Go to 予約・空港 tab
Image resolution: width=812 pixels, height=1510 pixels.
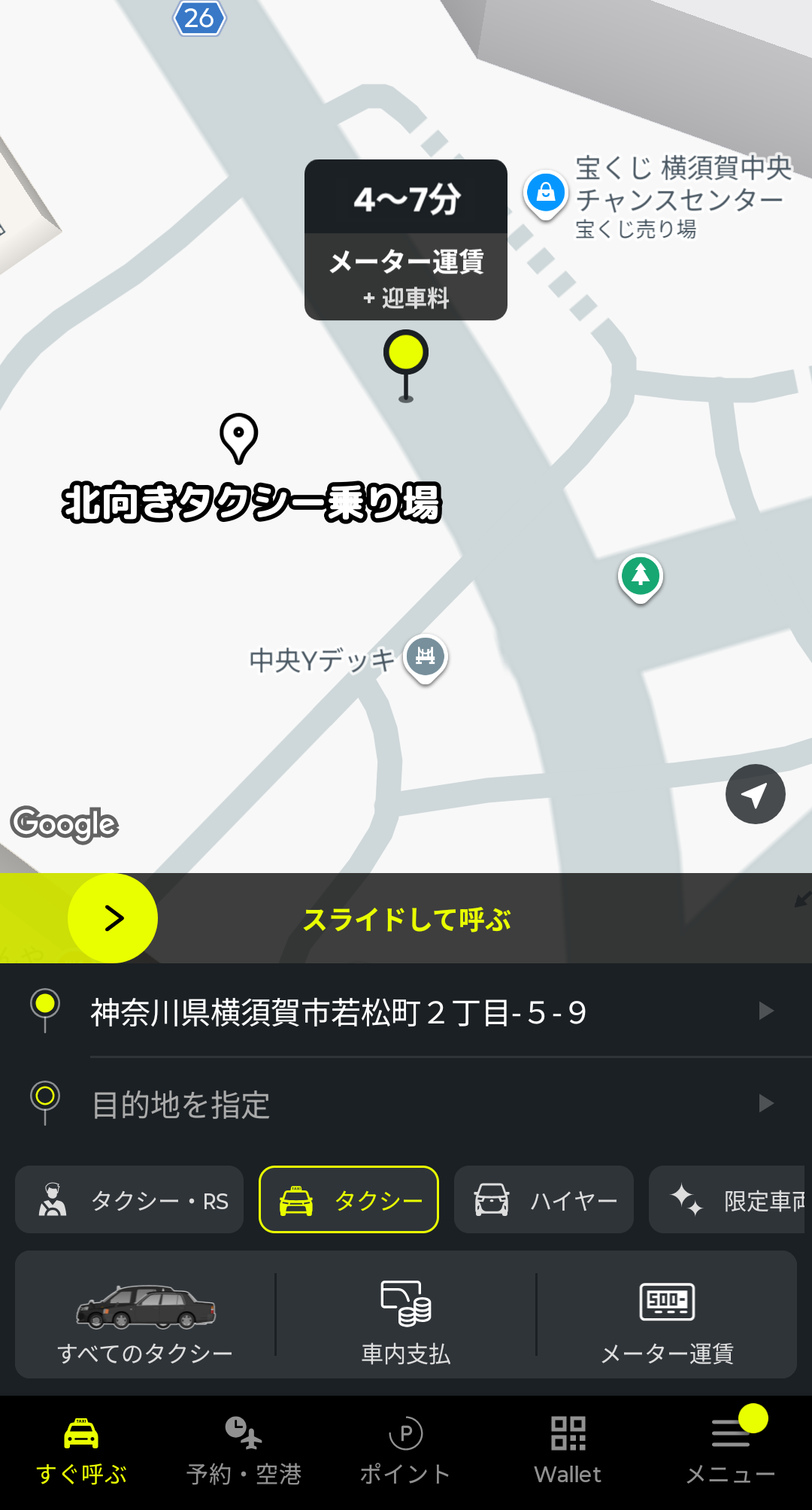coord(244,1451)
